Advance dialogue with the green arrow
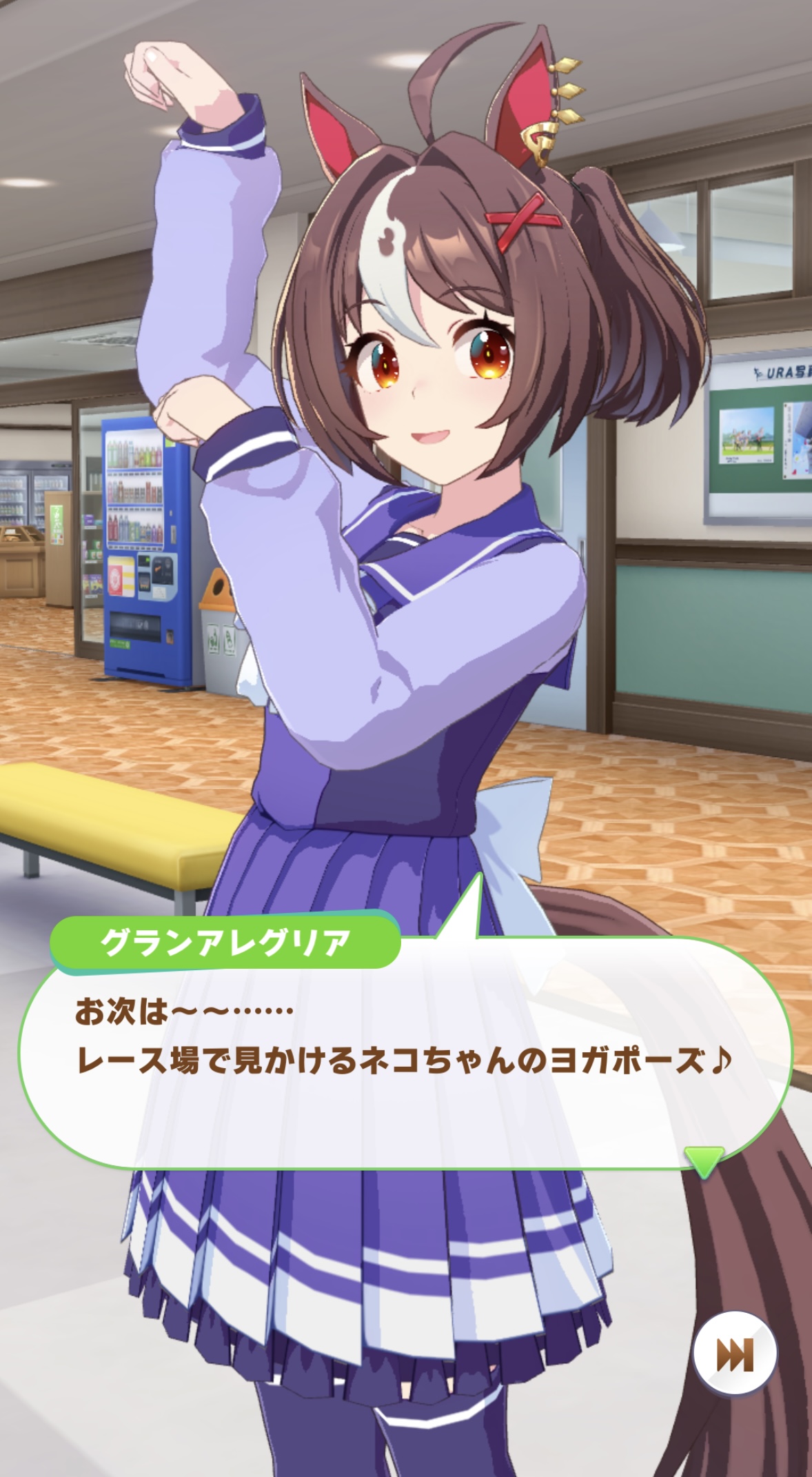The width and height of the screenshot is (812, 1477). [704, 1161]
